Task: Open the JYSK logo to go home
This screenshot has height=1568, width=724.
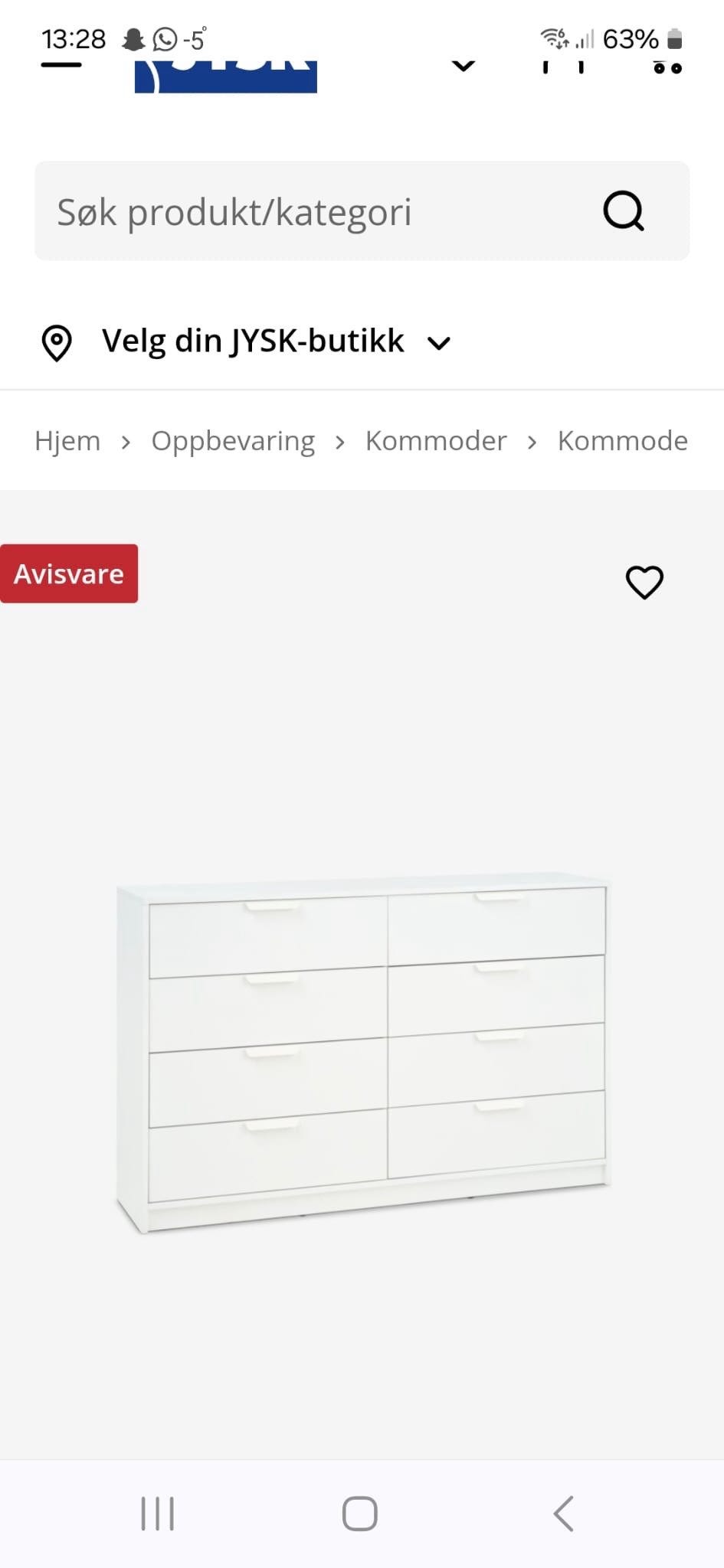Action: pyautogui.click(x=226, y=73)
